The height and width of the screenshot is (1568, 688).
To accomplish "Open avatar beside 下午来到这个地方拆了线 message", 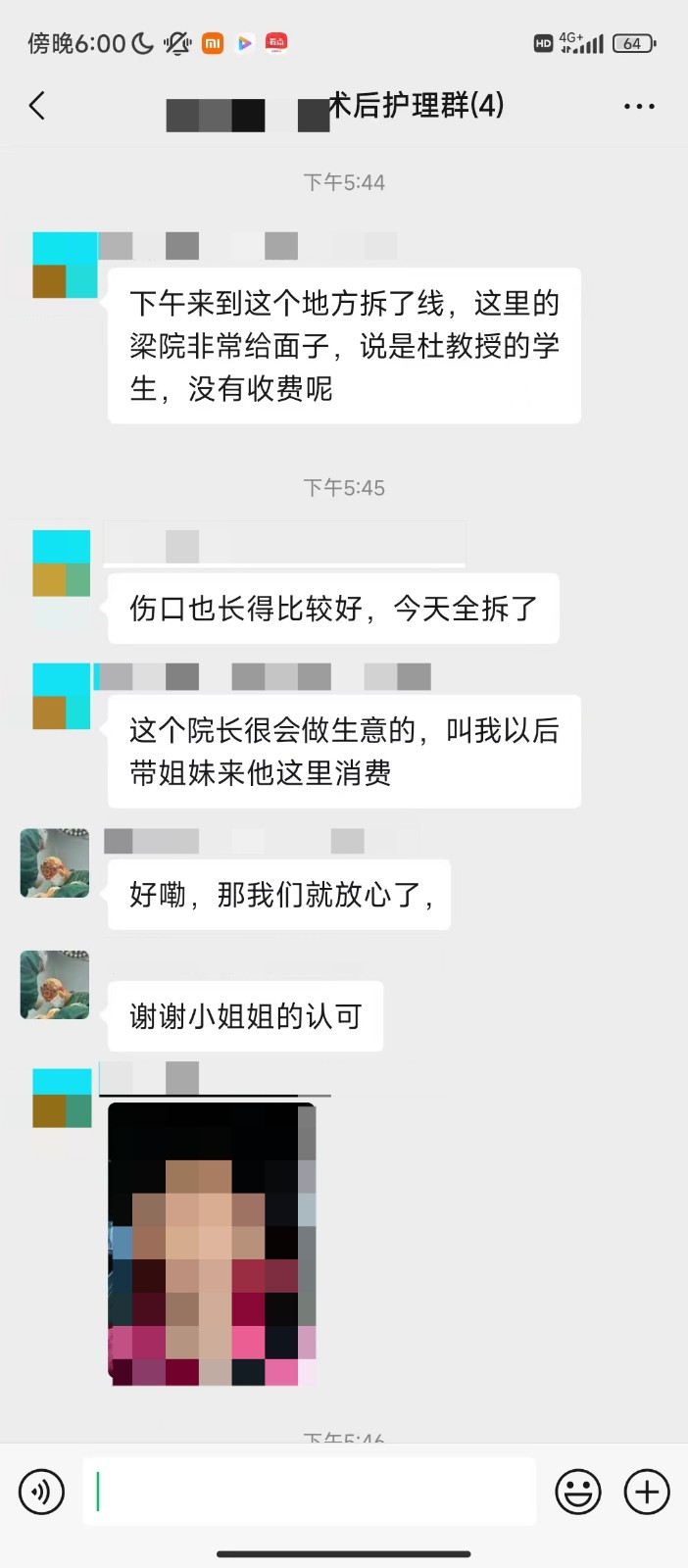I will (65, 266).
